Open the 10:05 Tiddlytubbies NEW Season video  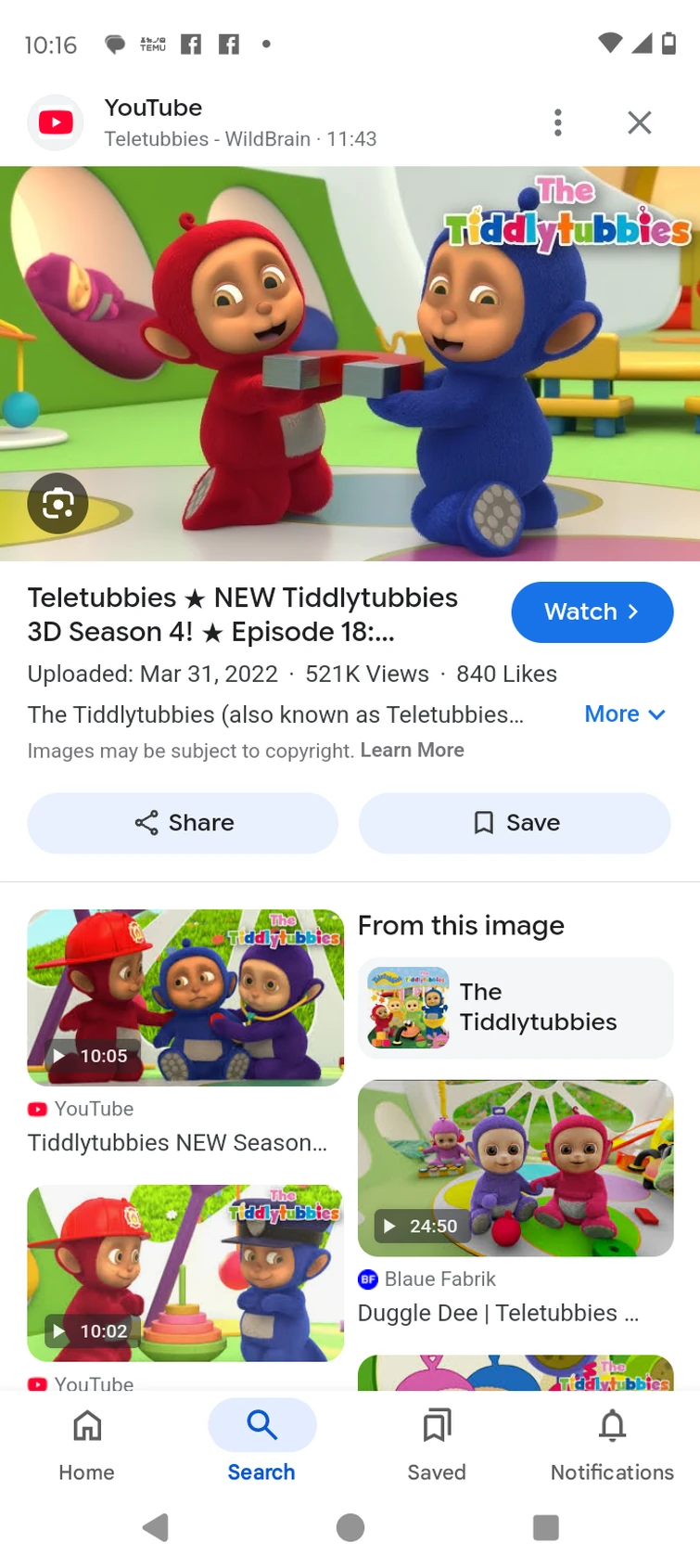pos(185,997)
